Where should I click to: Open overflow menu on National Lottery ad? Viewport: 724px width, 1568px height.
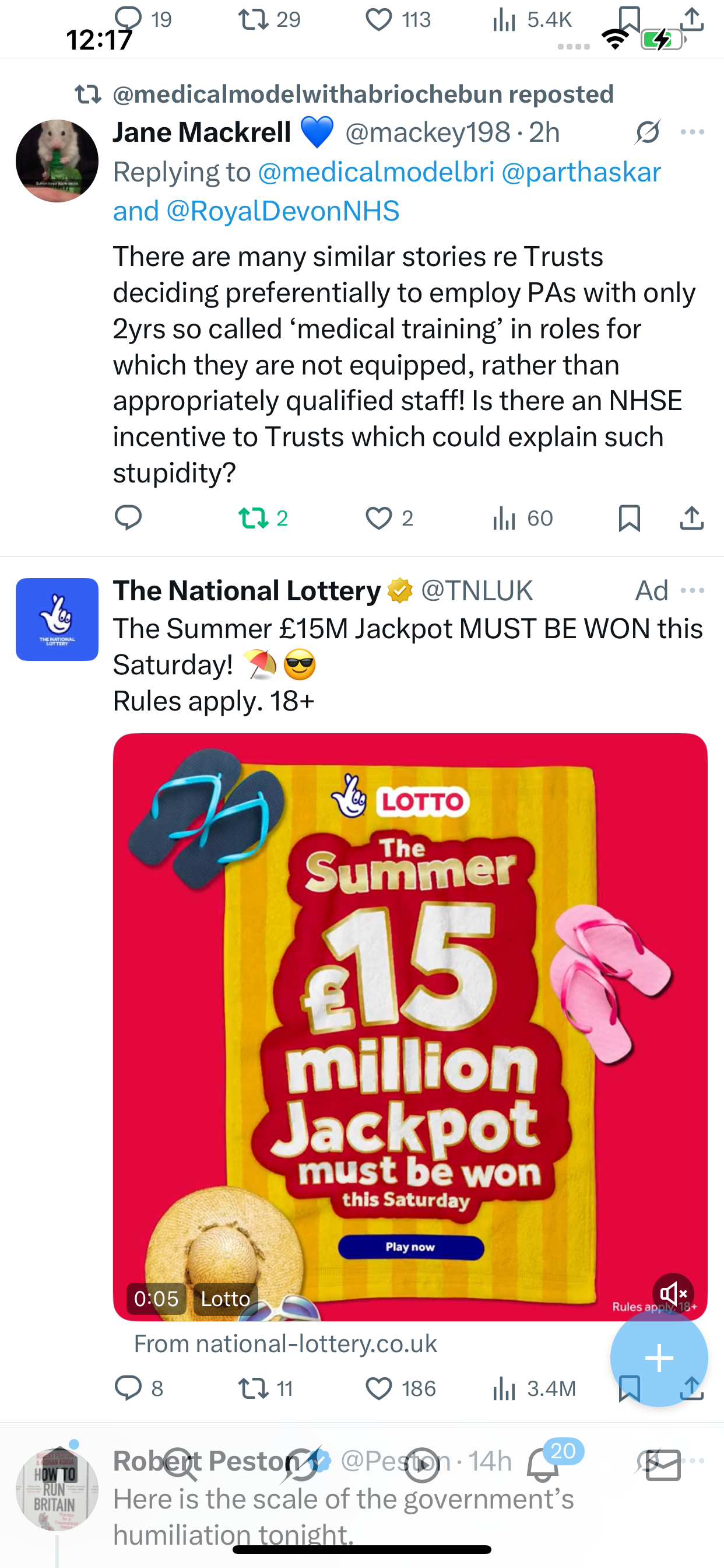tap(693, 590)
